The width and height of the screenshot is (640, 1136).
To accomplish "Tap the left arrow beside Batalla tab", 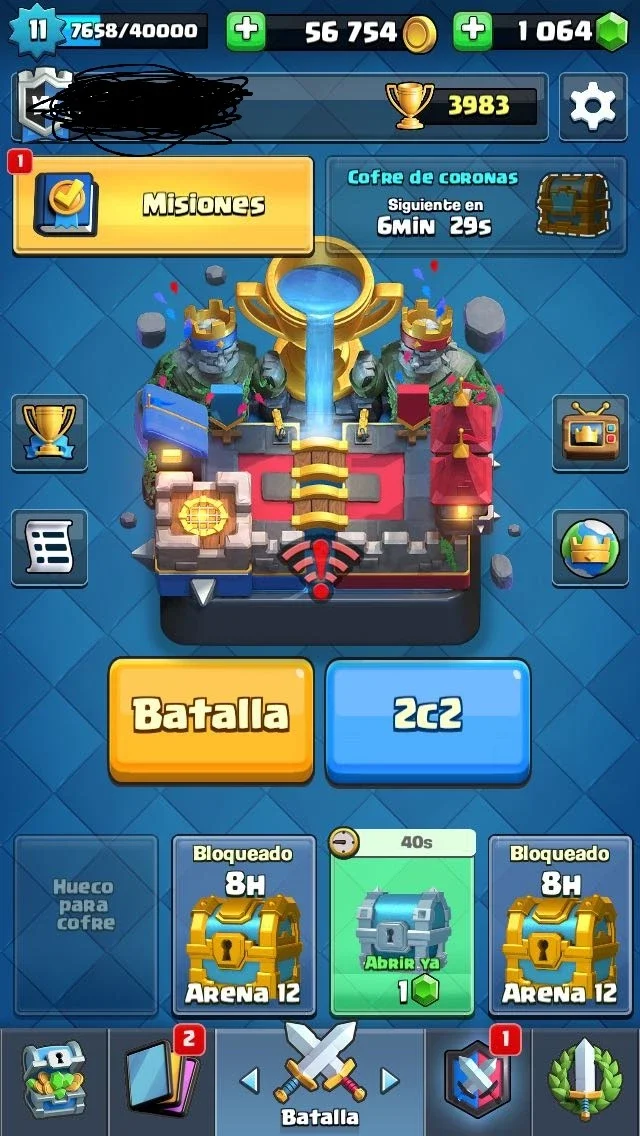I will click(249, 1081).
